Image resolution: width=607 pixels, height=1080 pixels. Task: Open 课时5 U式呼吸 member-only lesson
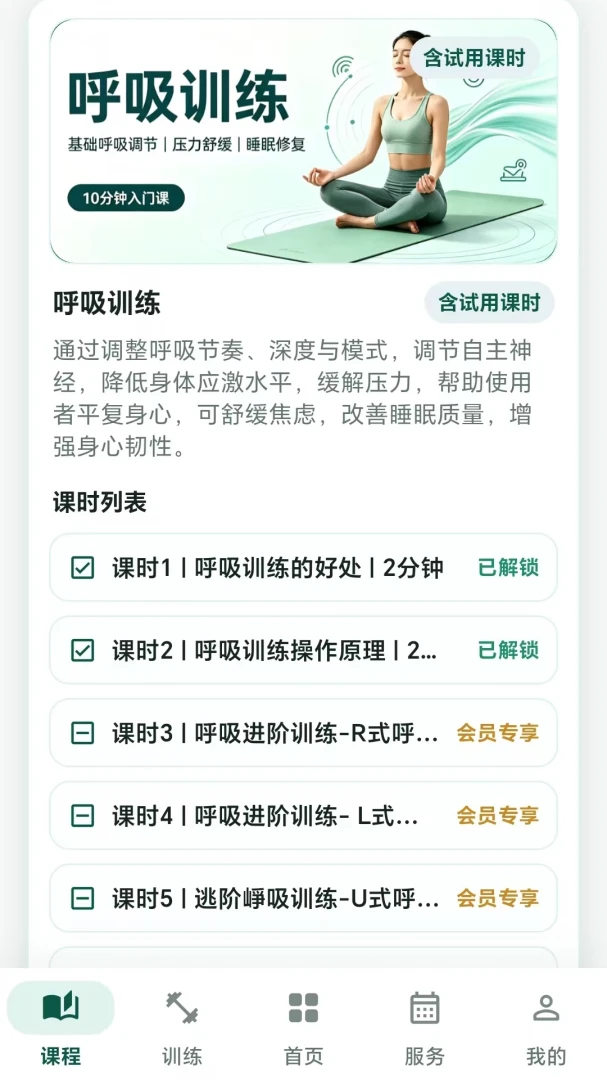[x=303, y=898]
